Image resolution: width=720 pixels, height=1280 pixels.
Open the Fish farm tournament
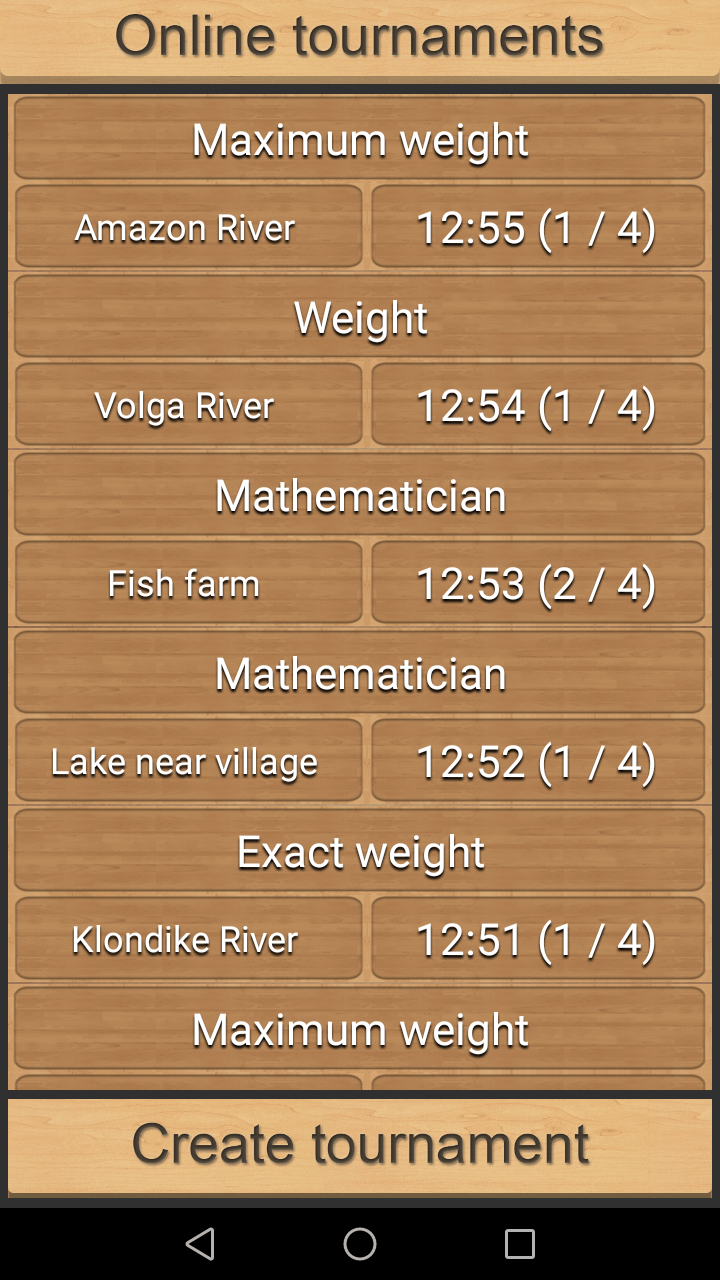(x=188, y=584)
